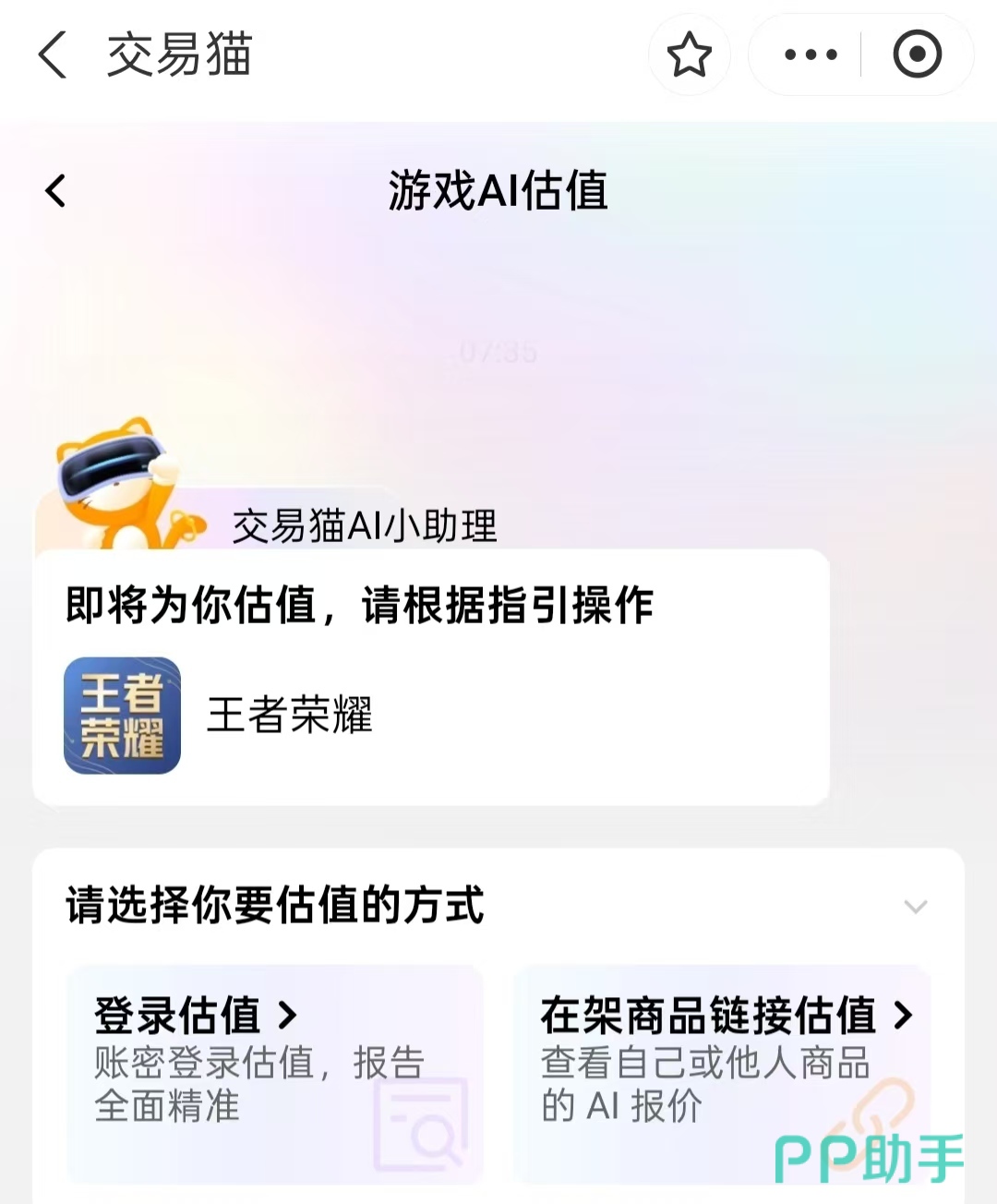Open the three-dot more options menu

(810, 55)
